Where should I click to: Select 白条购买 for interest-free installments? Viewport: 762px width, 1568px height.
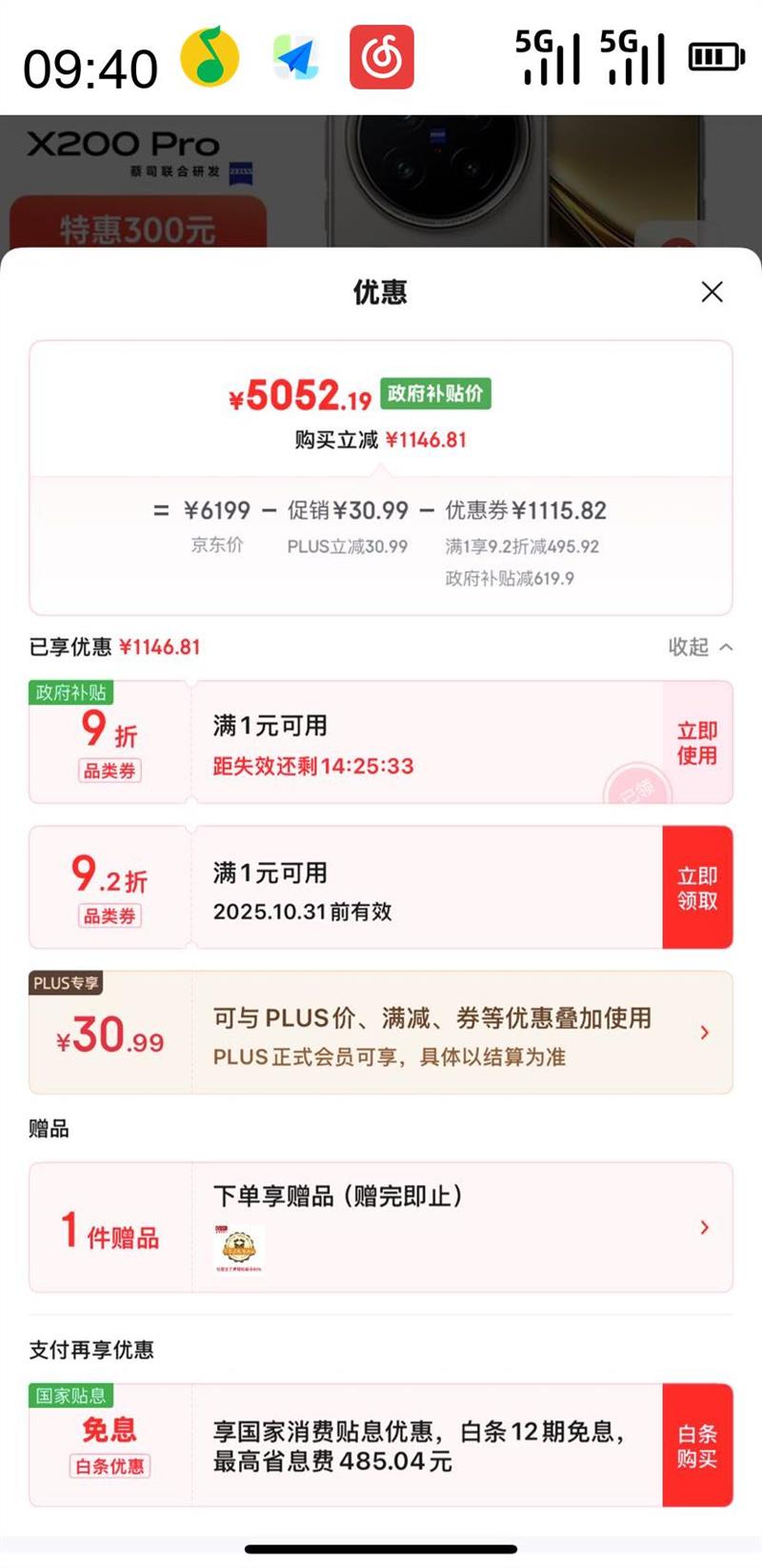tap(697, 1445)
